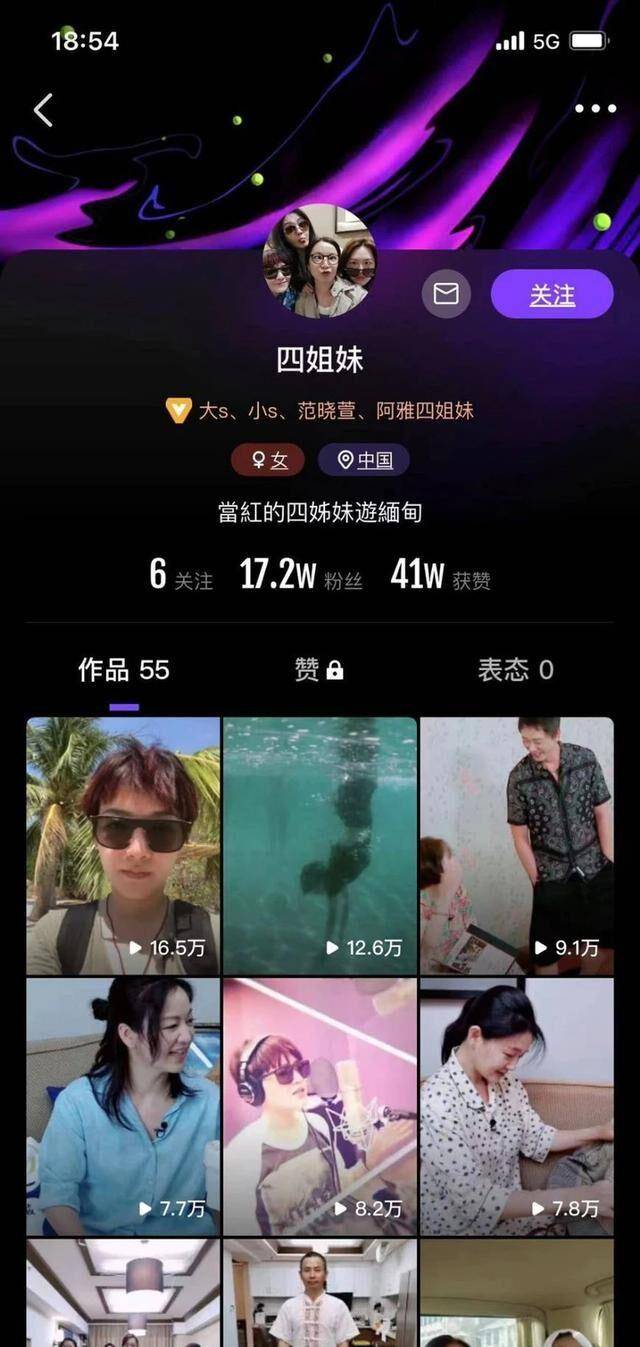Switch to the 作品 55 tab
The height and width of the screenshot is (1347, 640).
pos(124,670)
